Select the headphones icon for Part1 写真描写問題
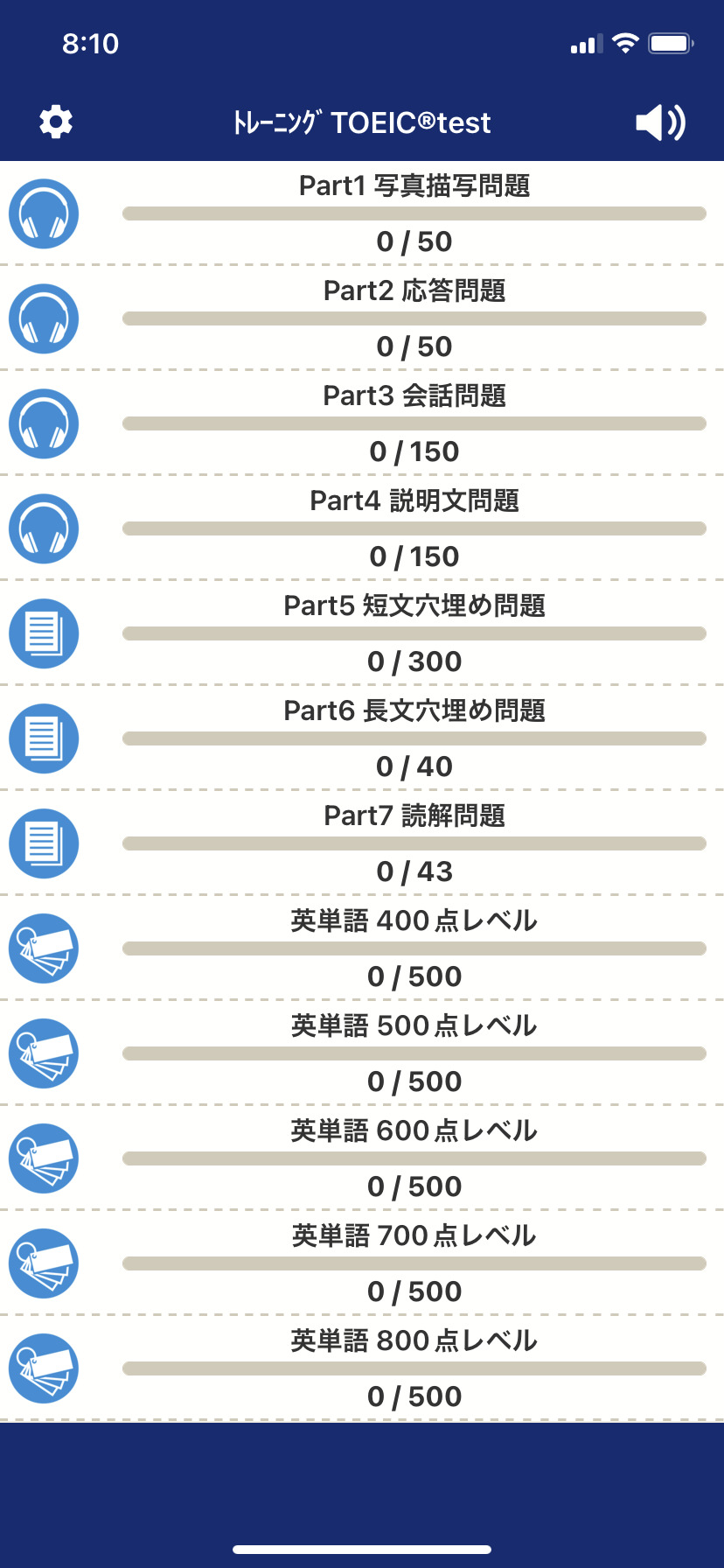Viewport: 724px width, 1568px height. [x=43, y=213]
